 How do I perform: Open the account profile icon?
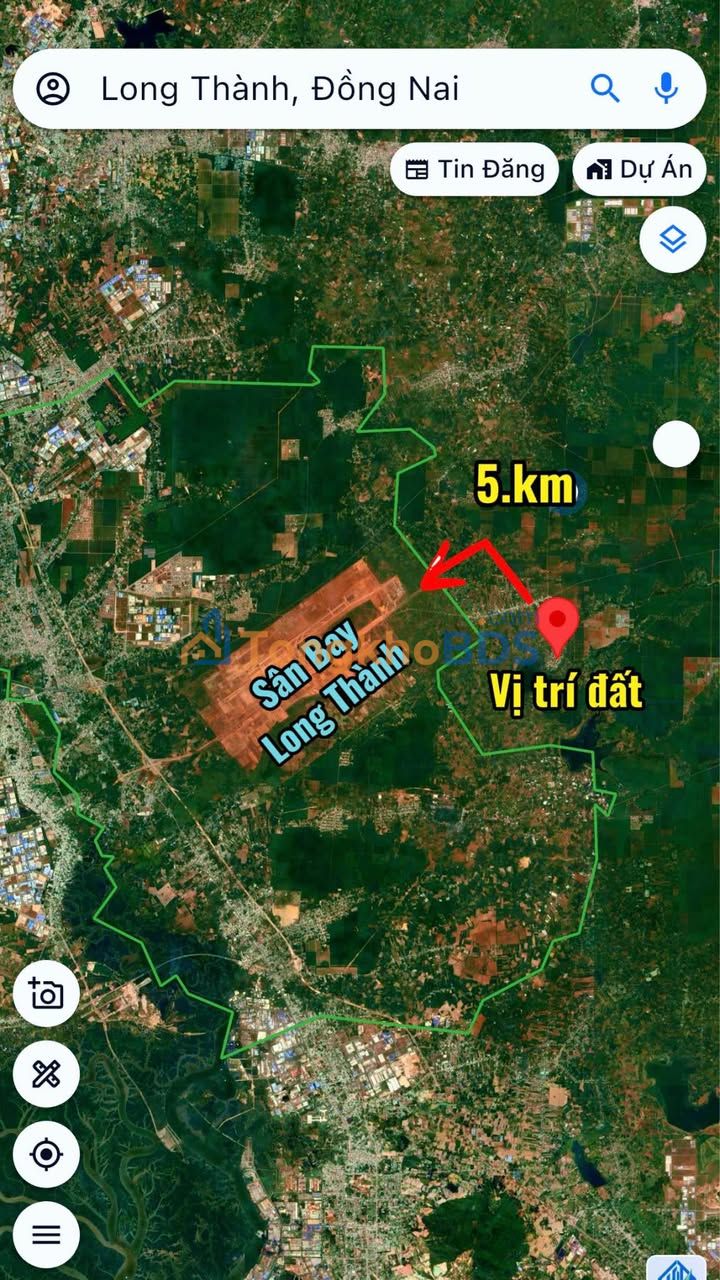[x=53, y=89]
